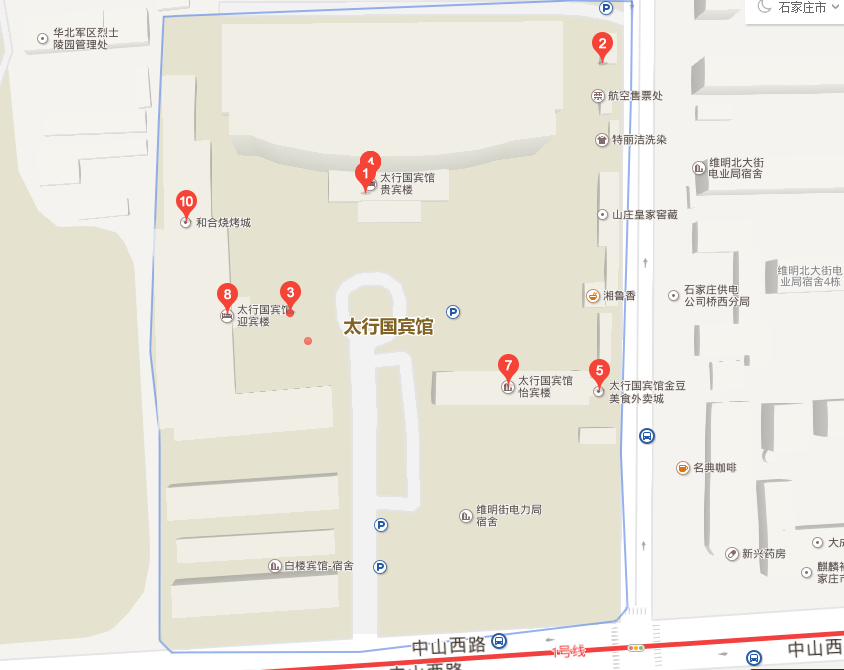Select red marker number 3
Image resolution: width=844 pixels, height=670 pixels.
(289, 294)
